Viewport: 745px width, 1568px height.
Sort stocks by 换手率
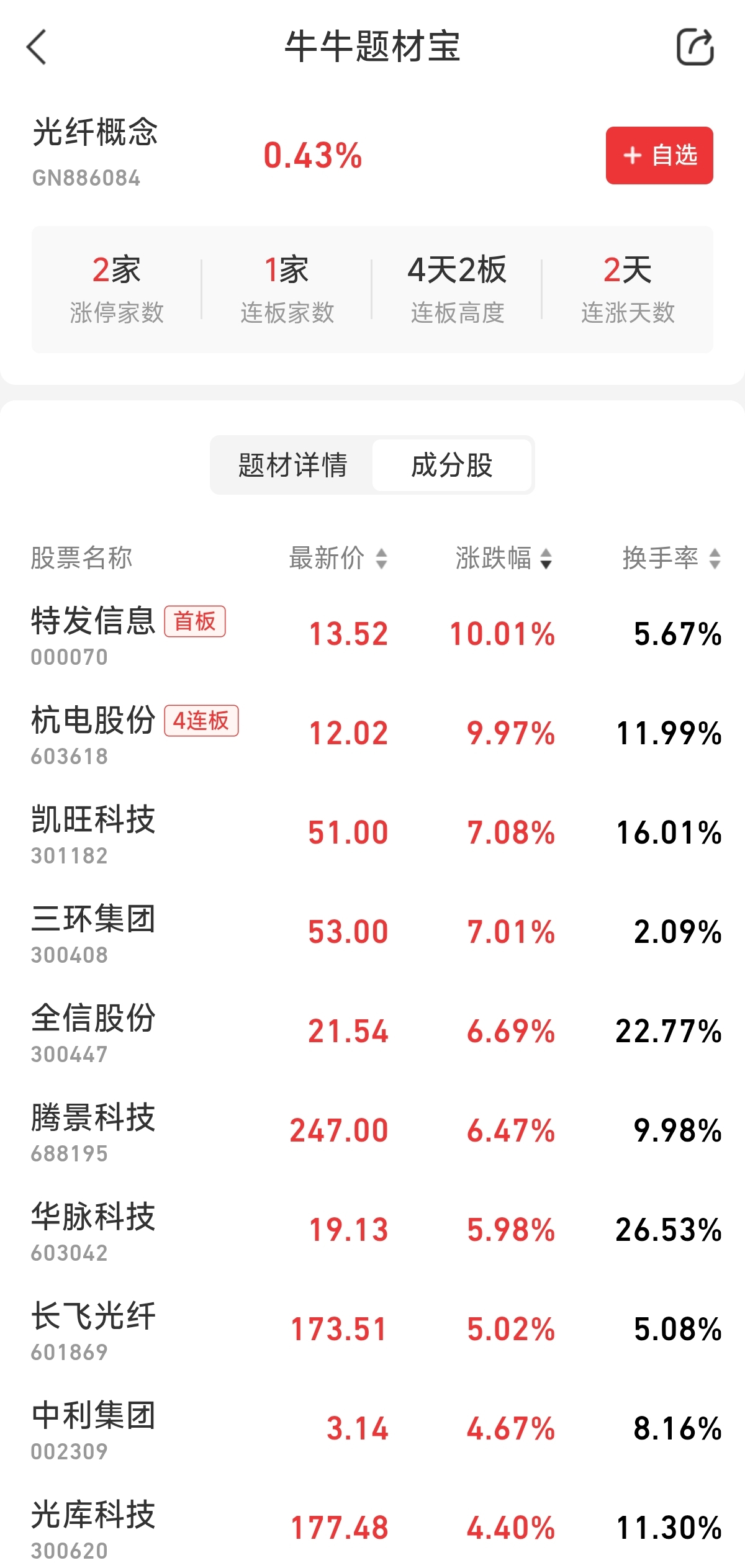click(671, 558)
